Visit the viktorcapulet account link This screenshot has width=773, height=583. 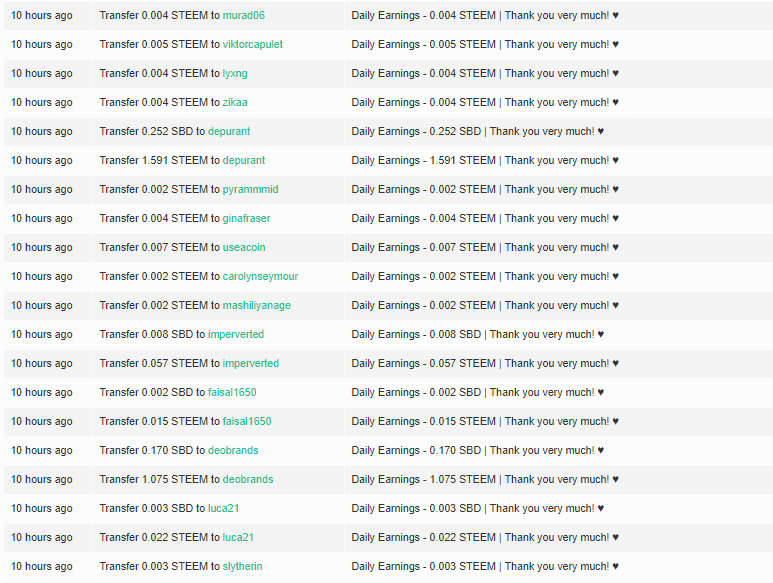tap(252, 45)
